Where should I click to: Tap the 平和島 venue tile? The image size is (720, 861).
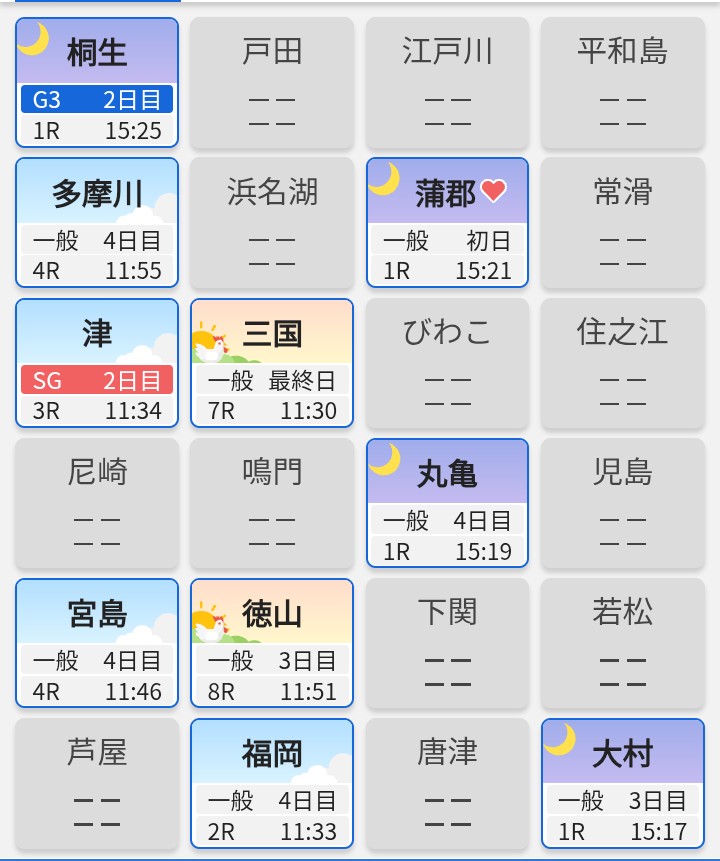click(x=622, y=83)
